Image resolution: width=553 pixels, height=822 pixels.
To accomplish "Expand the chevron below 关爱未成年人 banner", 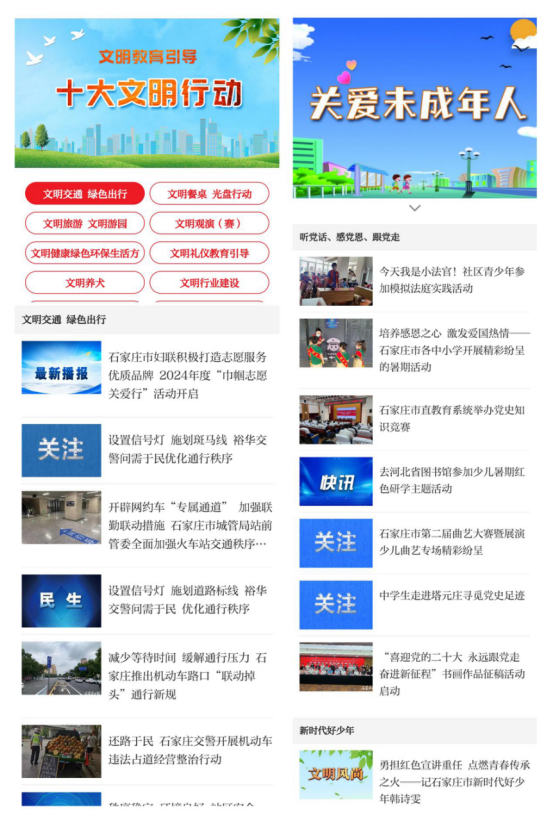I will coord(415,208).
